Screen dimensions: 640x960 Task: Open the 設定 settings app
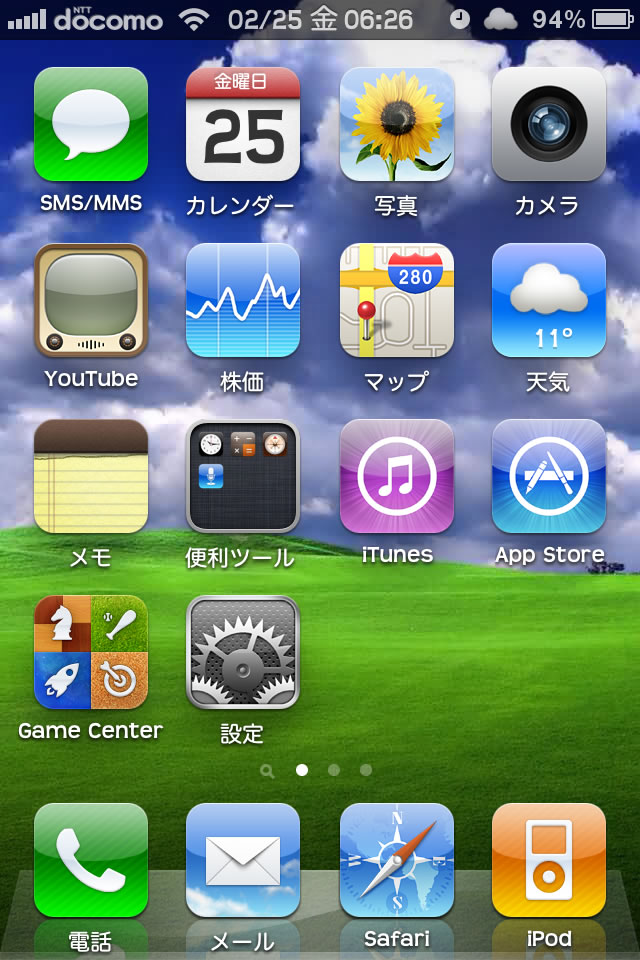point(243,652)
